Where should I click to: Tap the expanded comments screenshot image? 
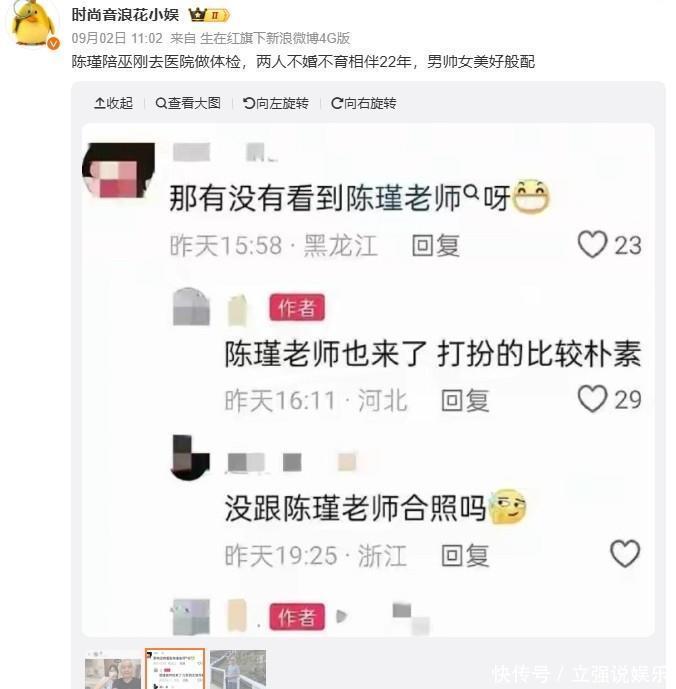(368, 380)
